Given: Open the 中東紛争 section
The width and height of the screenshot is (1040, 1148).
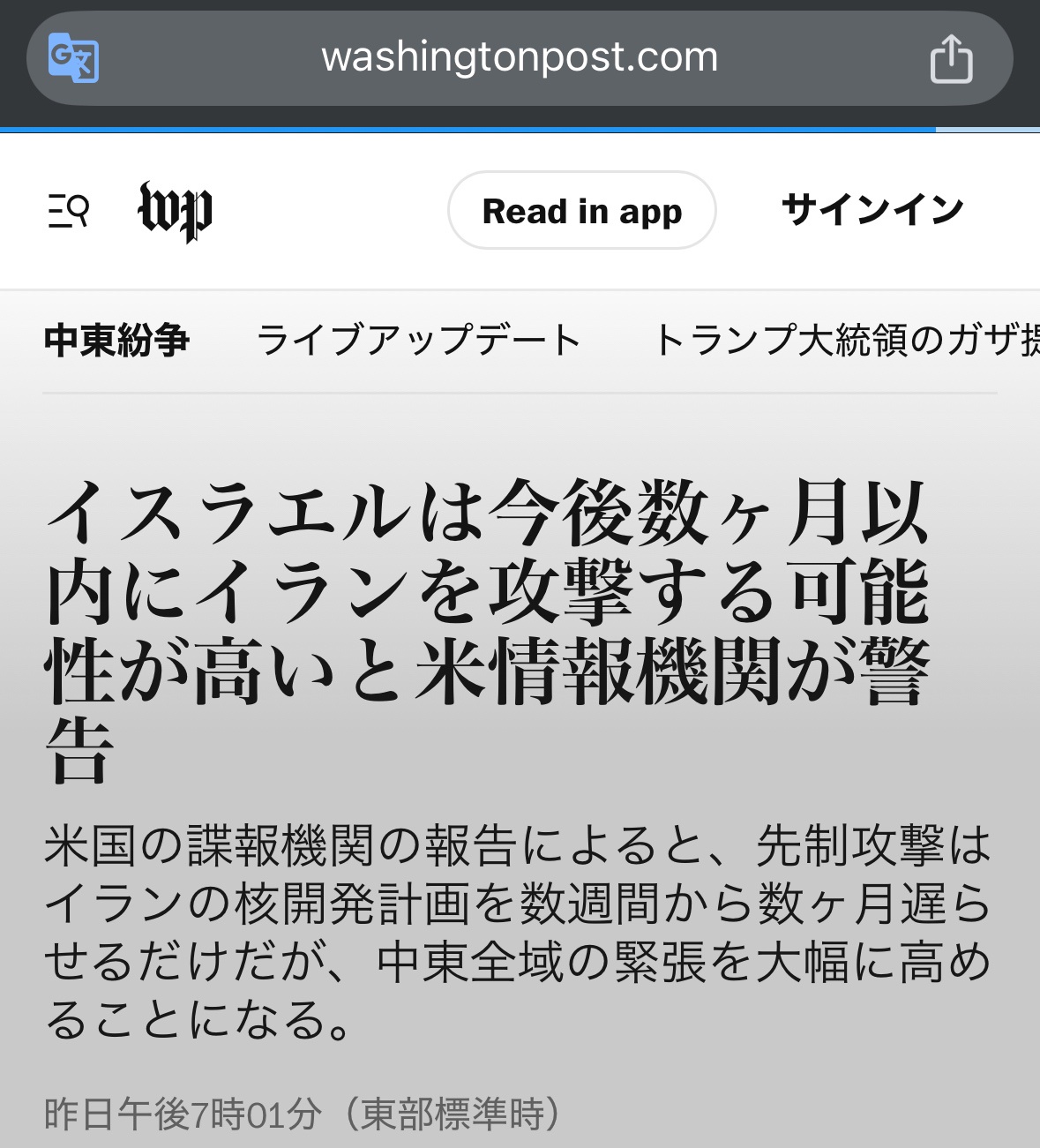Looking at the screenshot, I should (116, 340).
